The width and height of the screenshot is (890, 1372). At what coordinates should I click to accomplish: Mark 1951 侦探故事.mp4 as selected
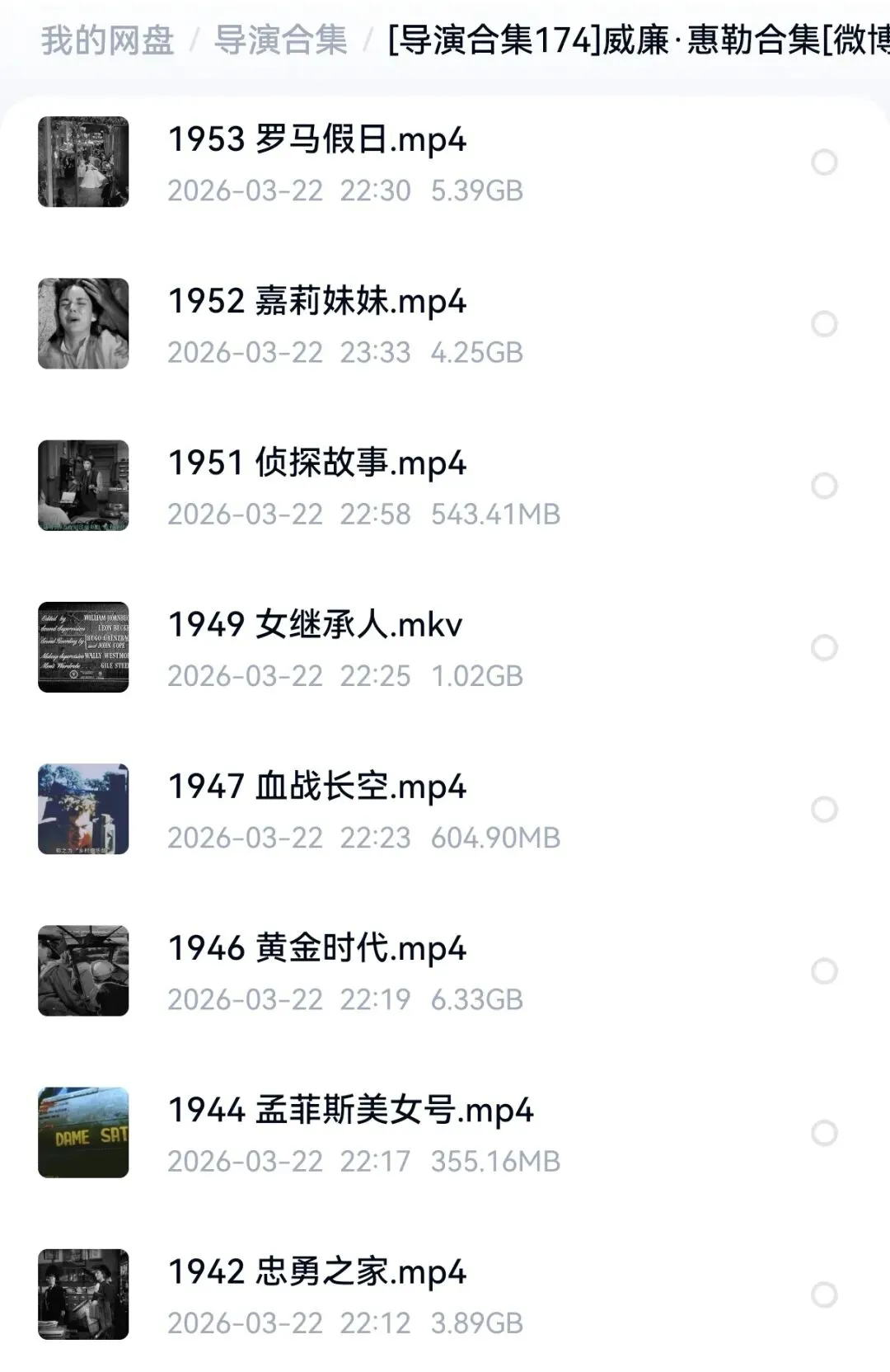824,485
